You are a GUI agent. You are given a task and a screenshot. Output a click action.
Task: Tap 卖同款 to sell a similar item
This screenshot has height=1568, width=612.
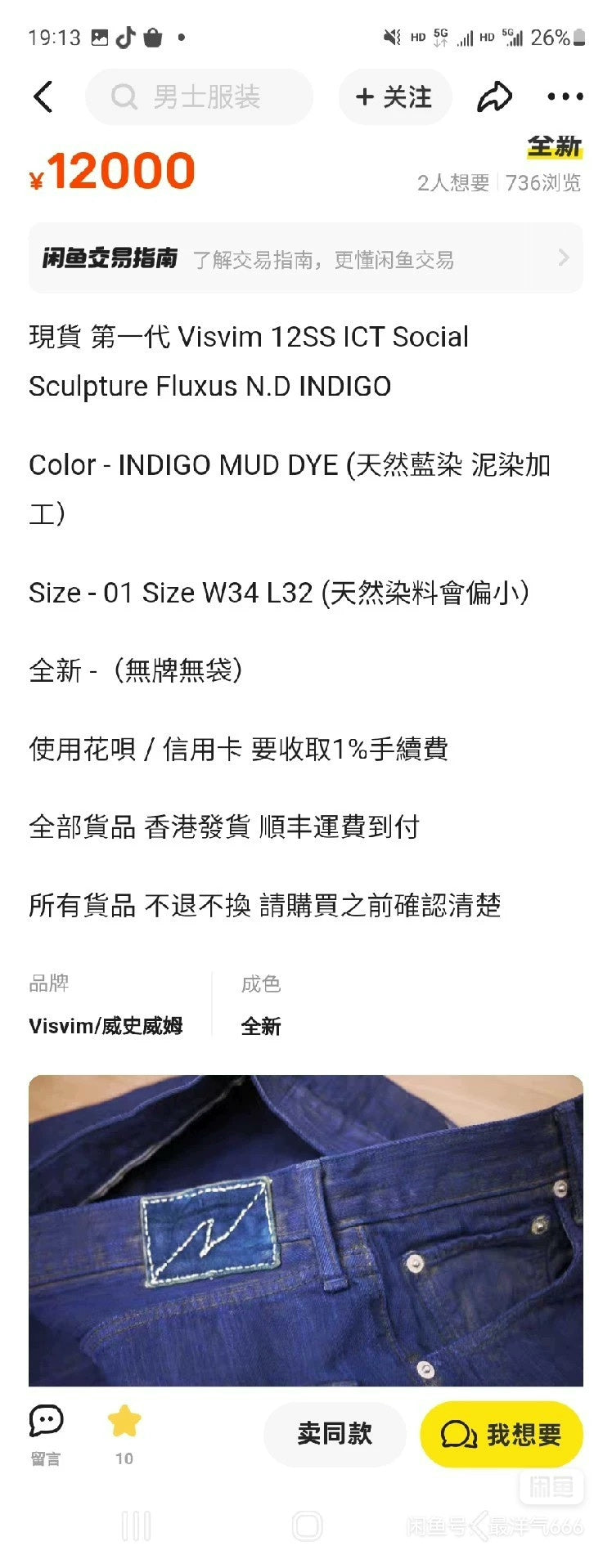pyautogui.click(x=335, y=1434)
